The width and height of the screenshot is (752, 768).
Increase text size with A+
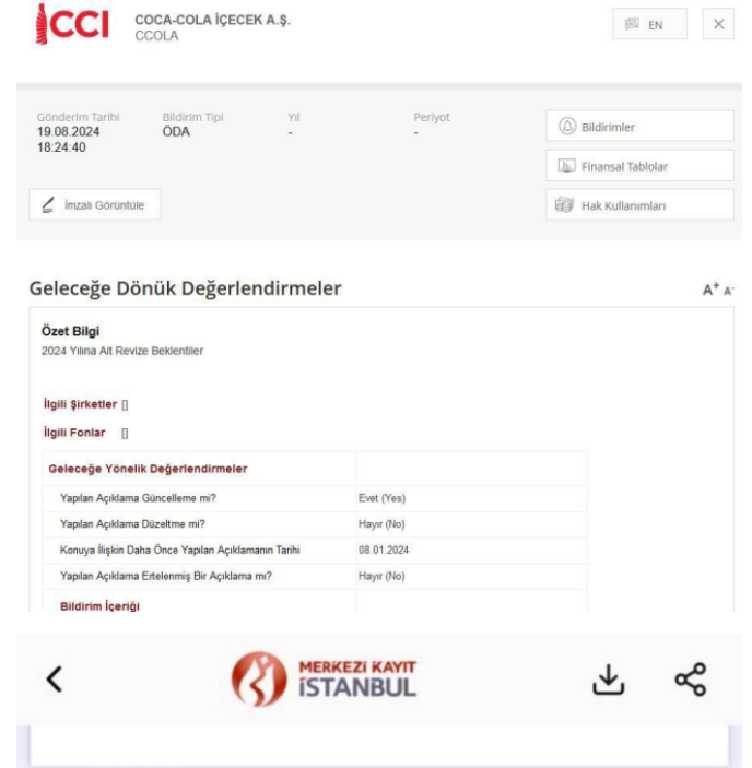click(710, 290)
